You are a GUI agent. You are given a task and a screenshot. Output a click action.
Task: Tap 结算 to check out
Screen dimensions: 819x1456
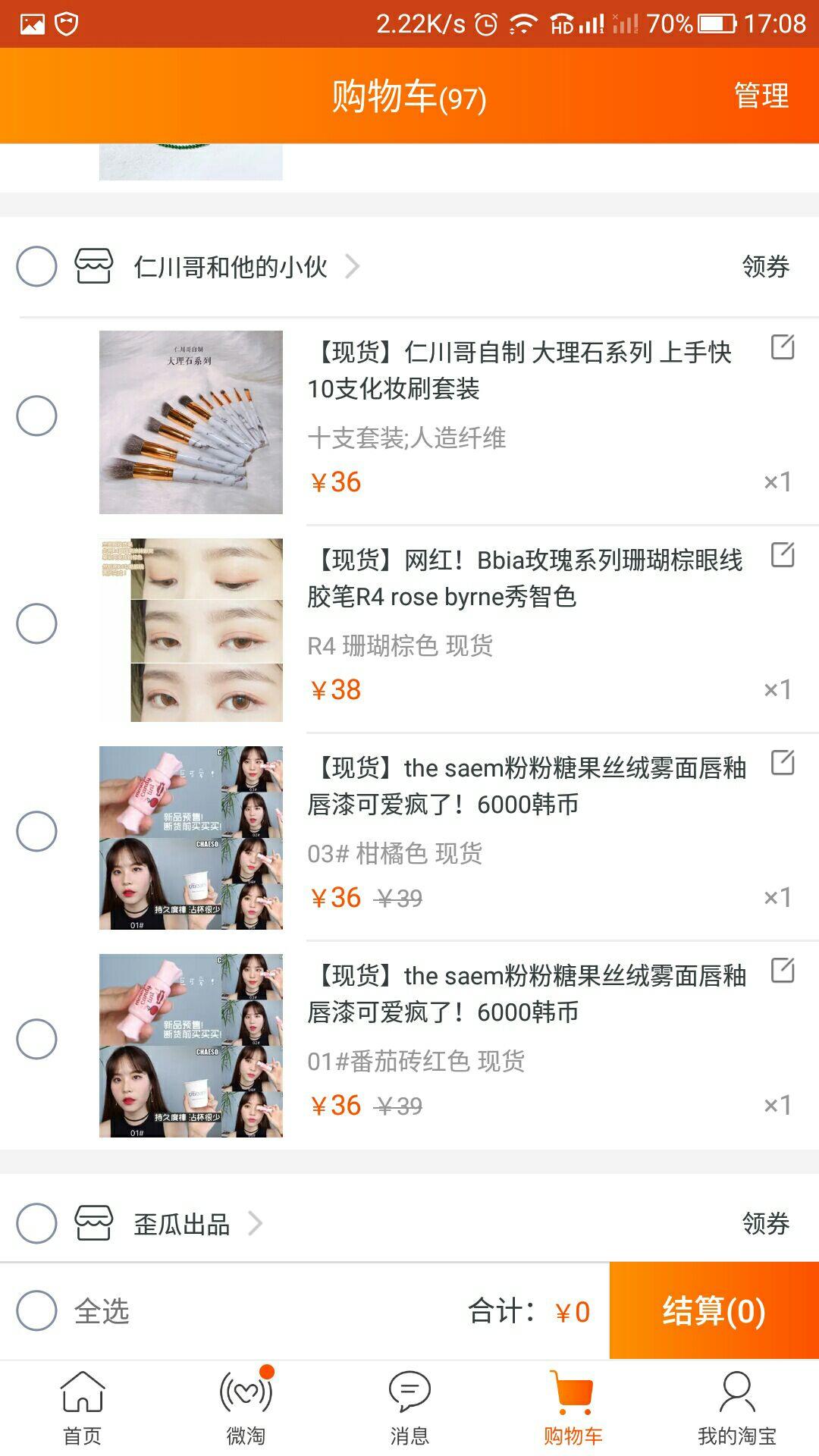tap(714, 1310)
